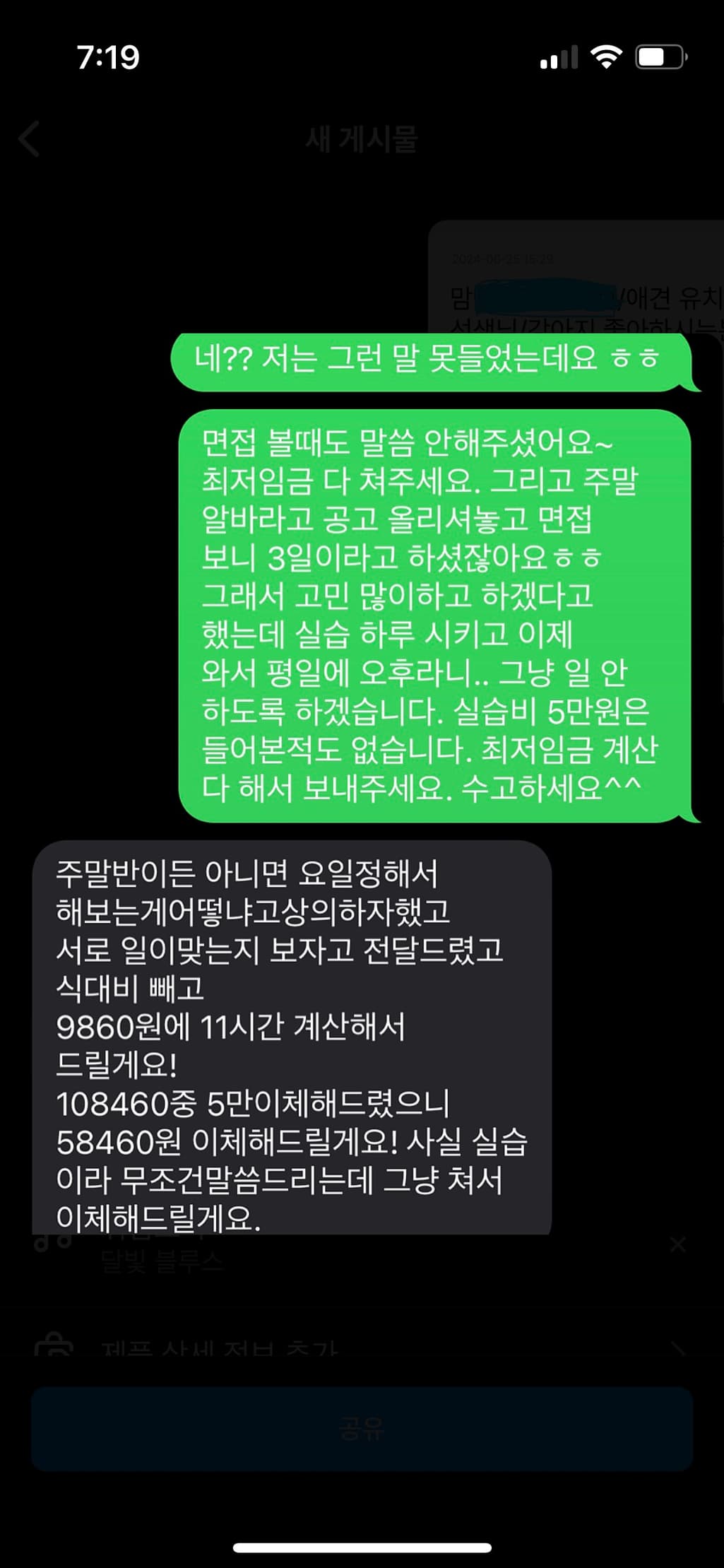Remove the 달빛 블루스 music selection
The image size is (724, 1568).
tap(677, 1244)
